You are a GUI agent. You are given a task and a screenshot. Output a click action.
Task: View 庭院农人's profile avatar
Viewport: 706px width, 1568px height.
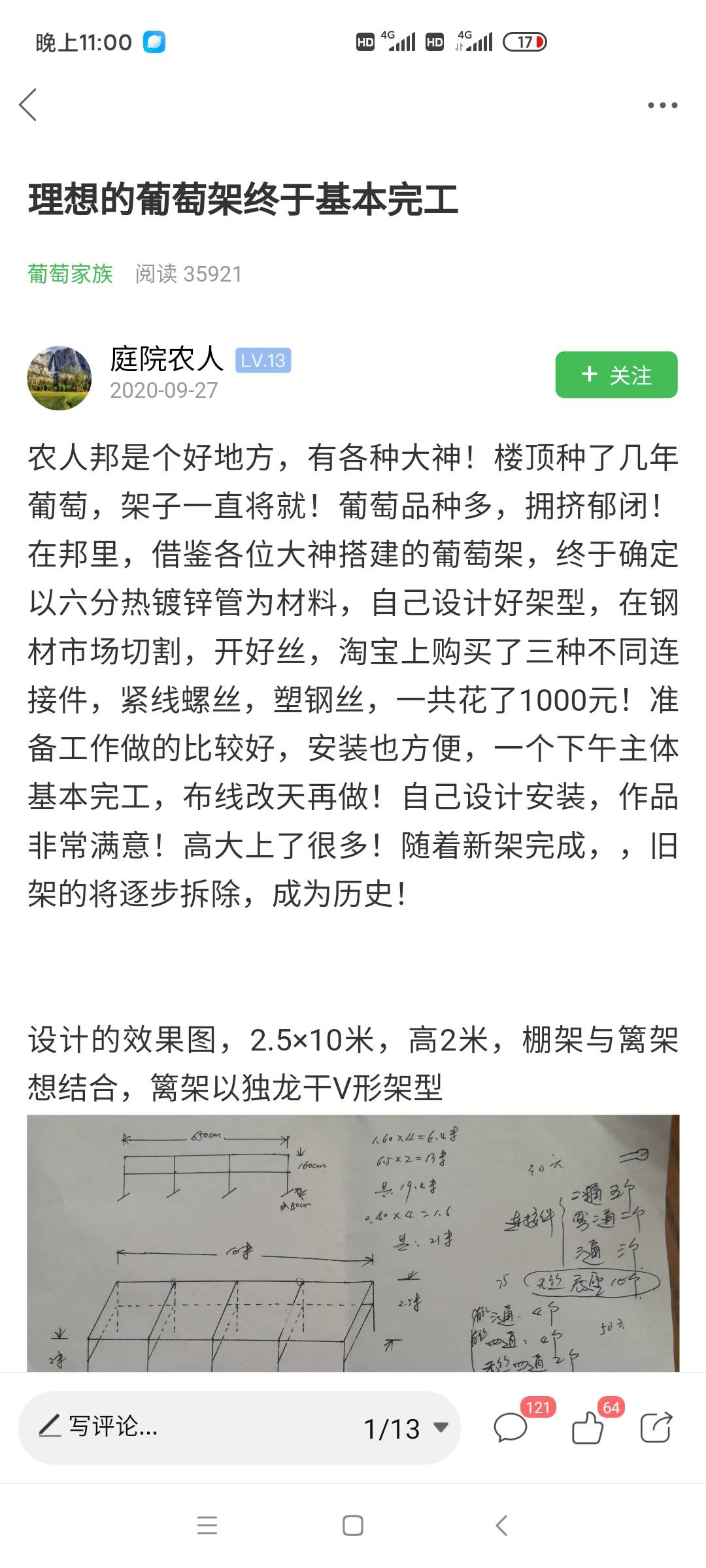point(59,378)
